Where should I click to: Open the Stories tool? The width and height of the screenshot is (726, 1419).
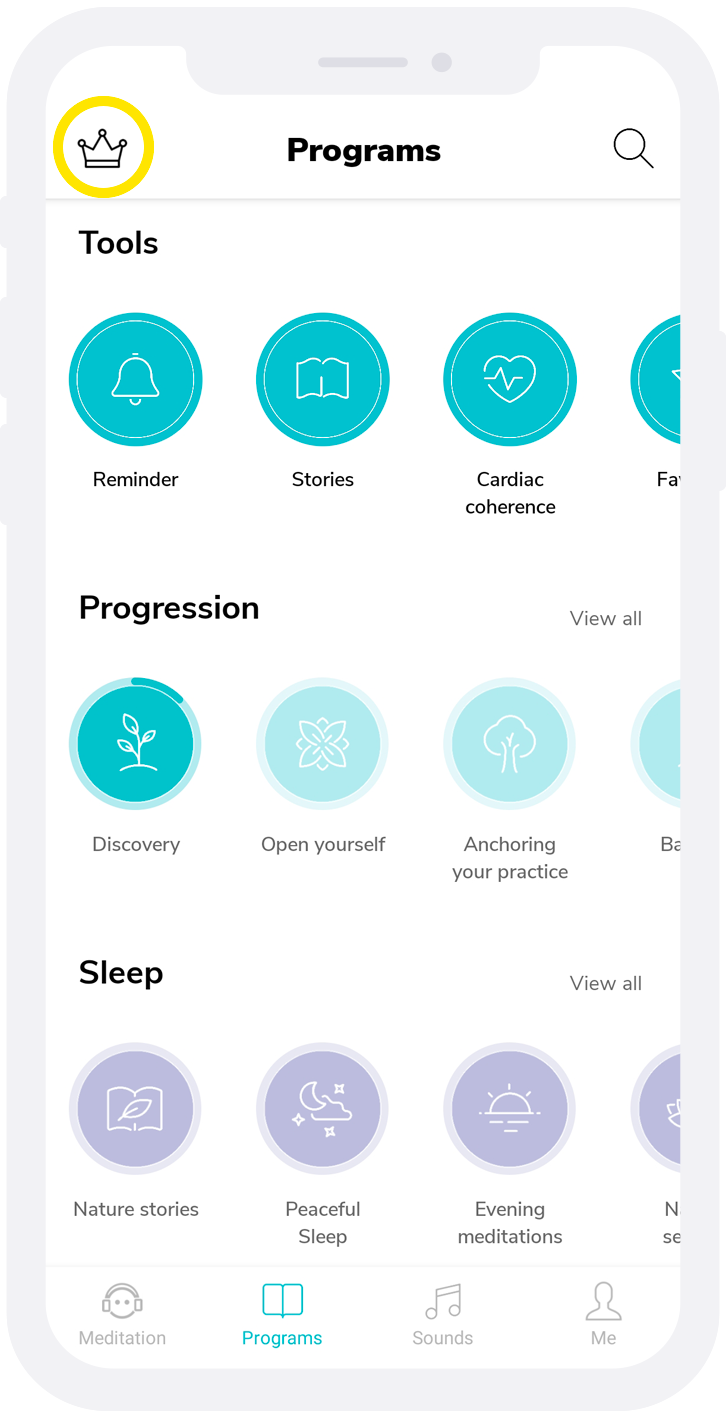pyautogui.click(x=322, y=379)
